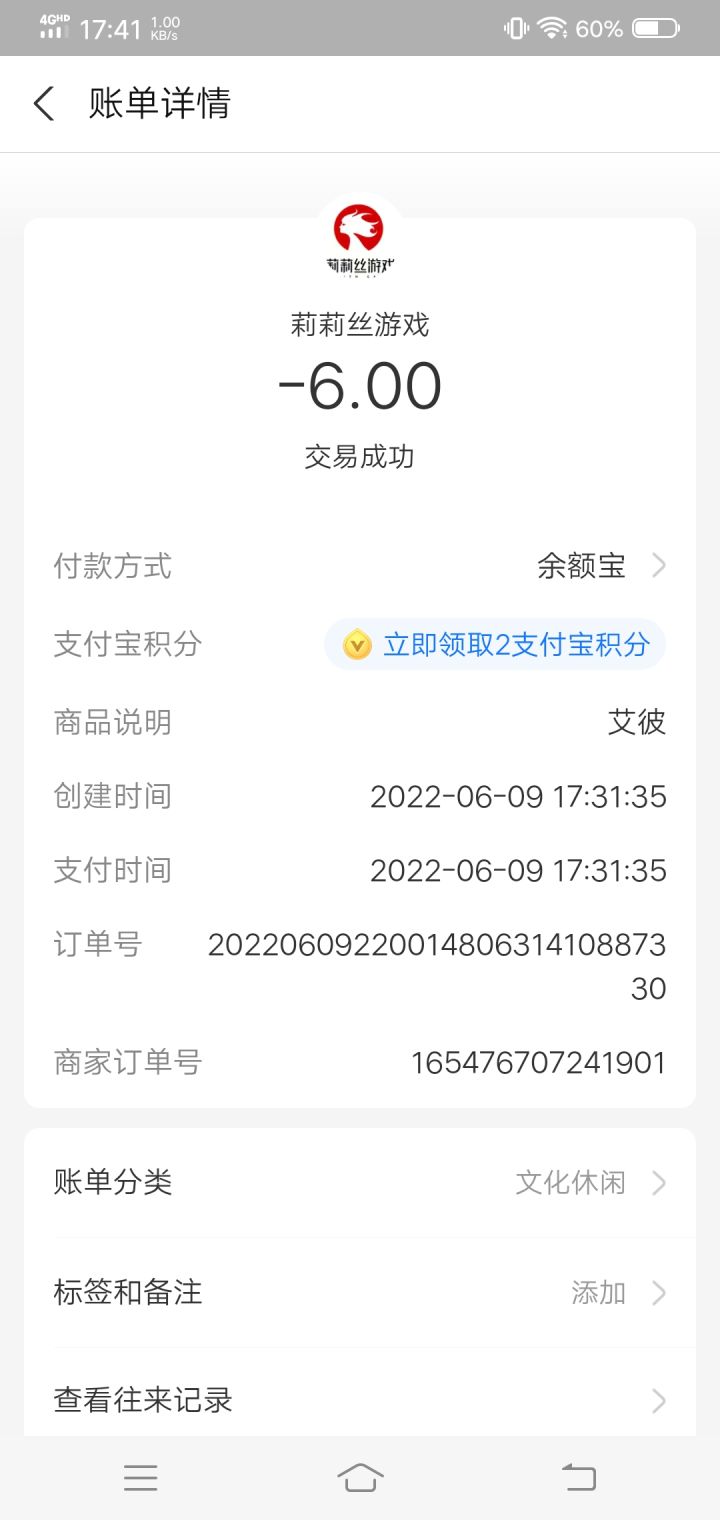Viewport: 720px width, 1520px height.
Task: Claim 立即领取2支付宝积分 reward
Action: (496, 645)
